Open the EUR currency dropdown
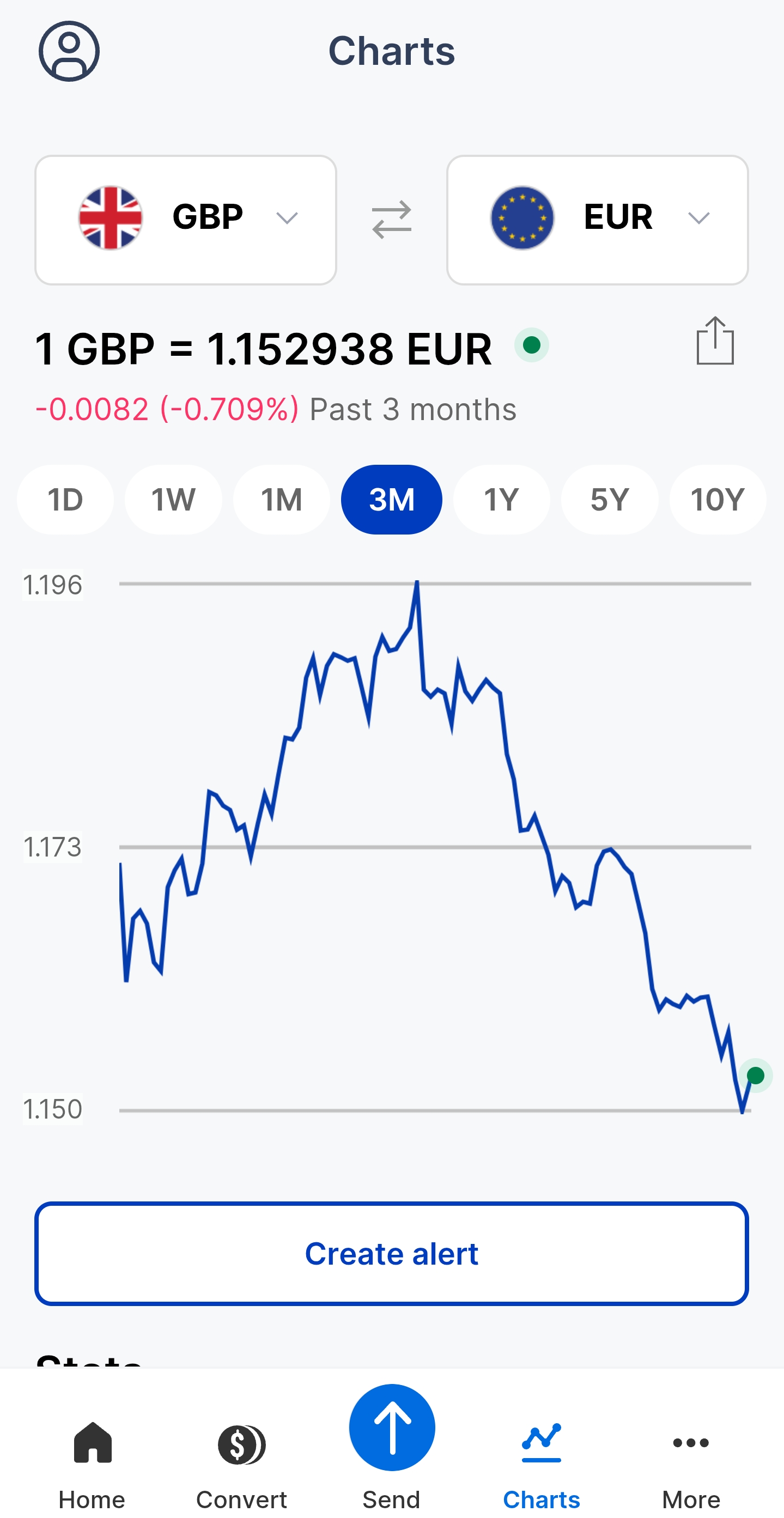This screenshot has height=1518, width=784. (x=597, y=220)
